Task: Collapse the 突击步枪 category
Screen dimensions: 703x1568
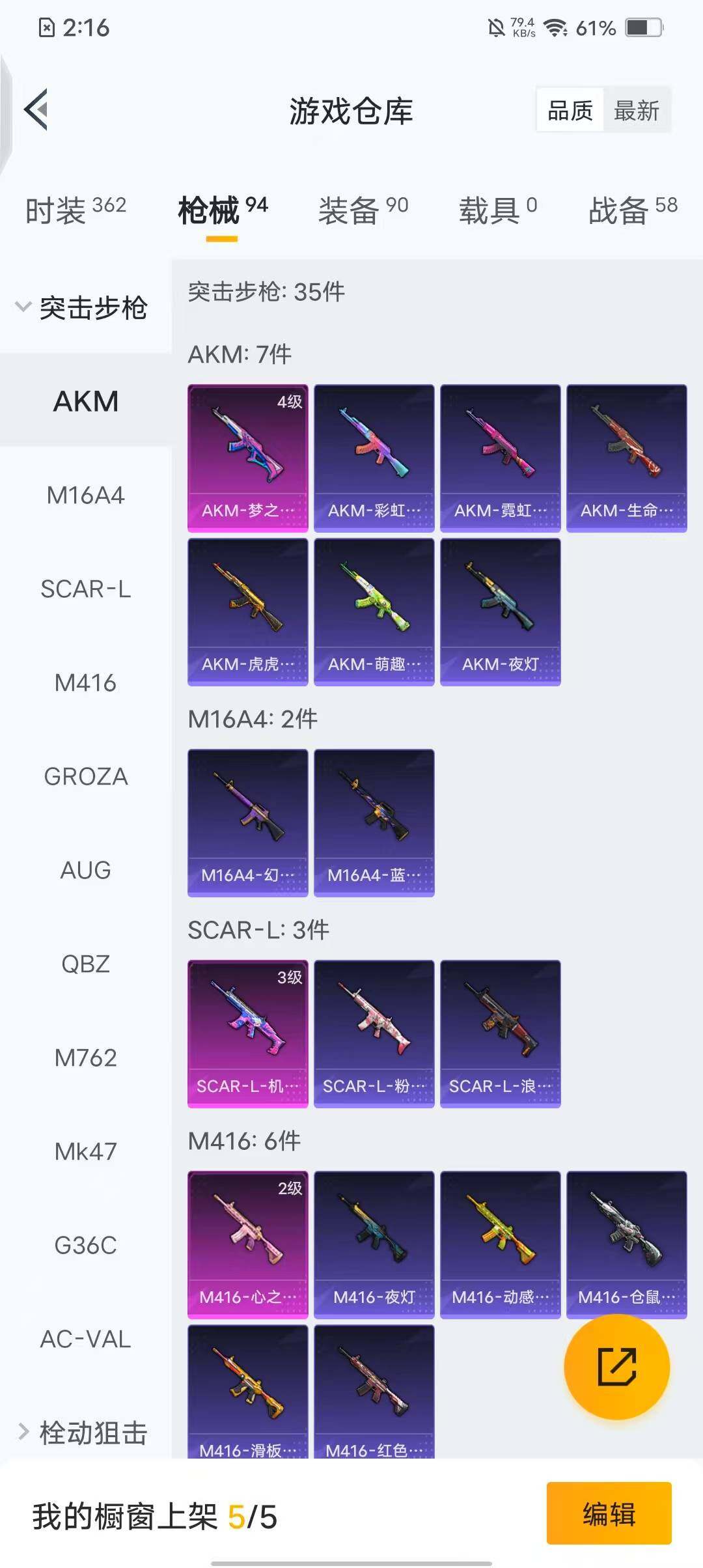Action: click(x=81, y=307)
